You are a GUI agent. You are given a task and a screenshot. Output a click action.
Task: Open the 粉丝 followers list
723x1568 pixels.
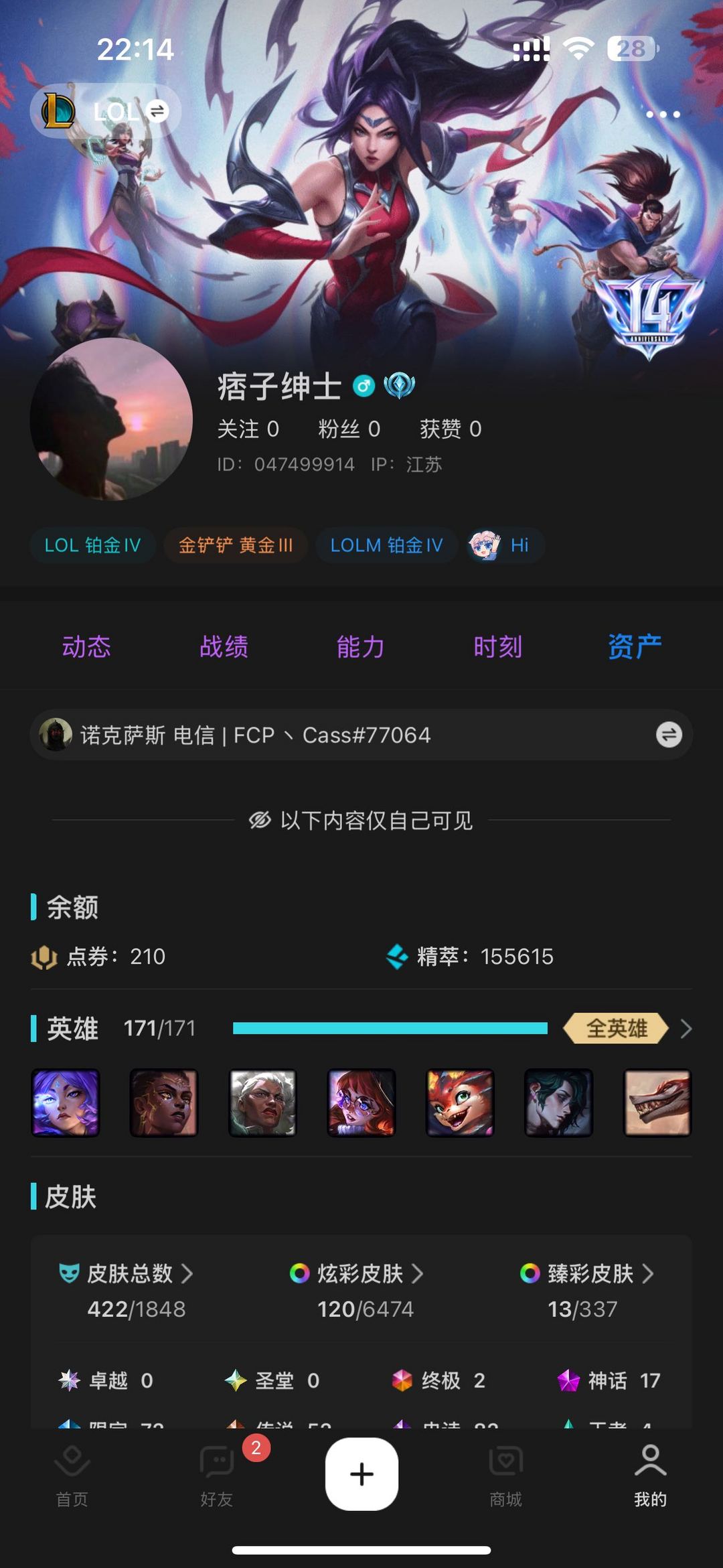coord(349,429)
